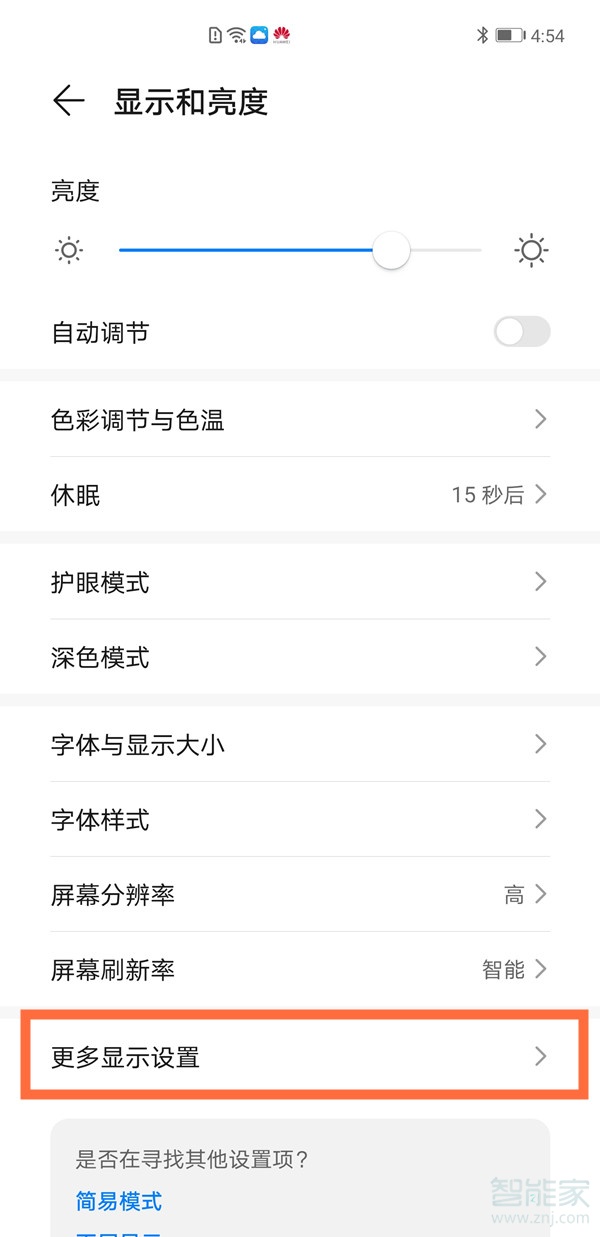600x1237 pixels.
Task: Open 色彩调节与色温 settings
Action: tap(300, 420)
